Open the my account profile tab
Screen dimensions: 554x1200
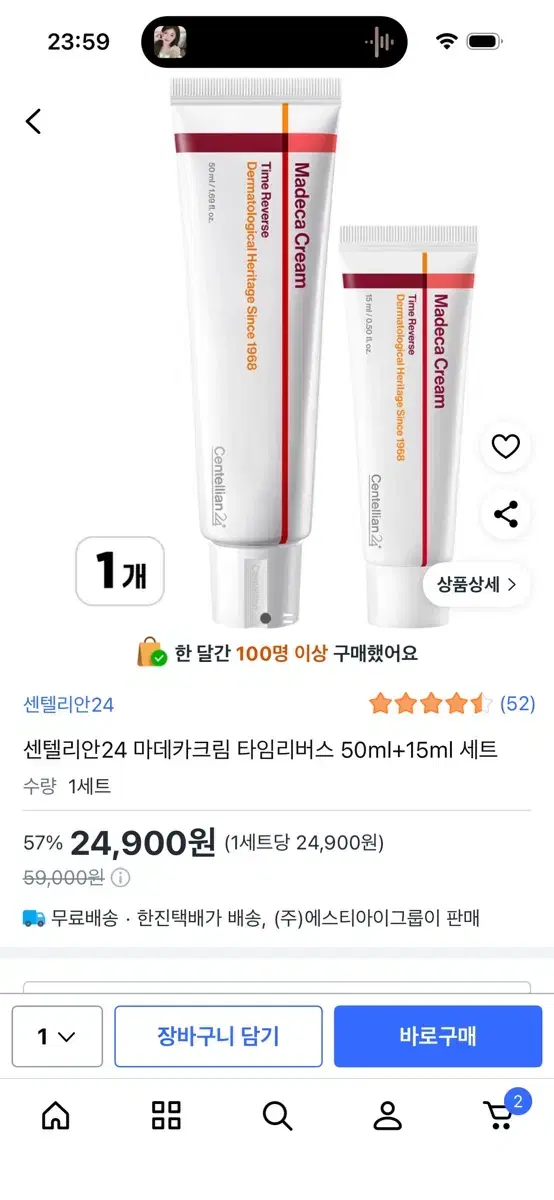(x=387, y=1115)
